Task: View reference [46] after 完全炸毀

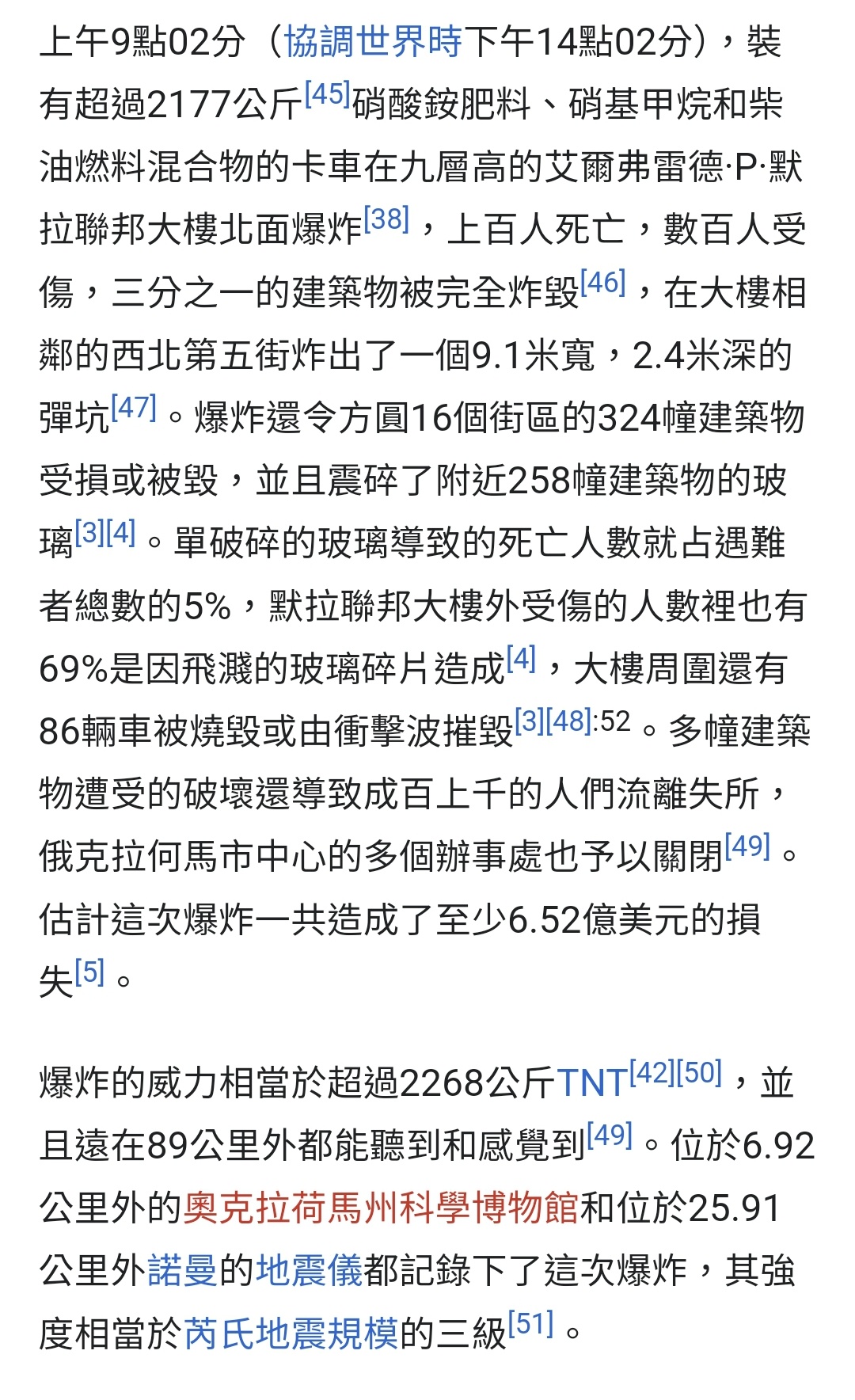Action: (x=603, y=282)
